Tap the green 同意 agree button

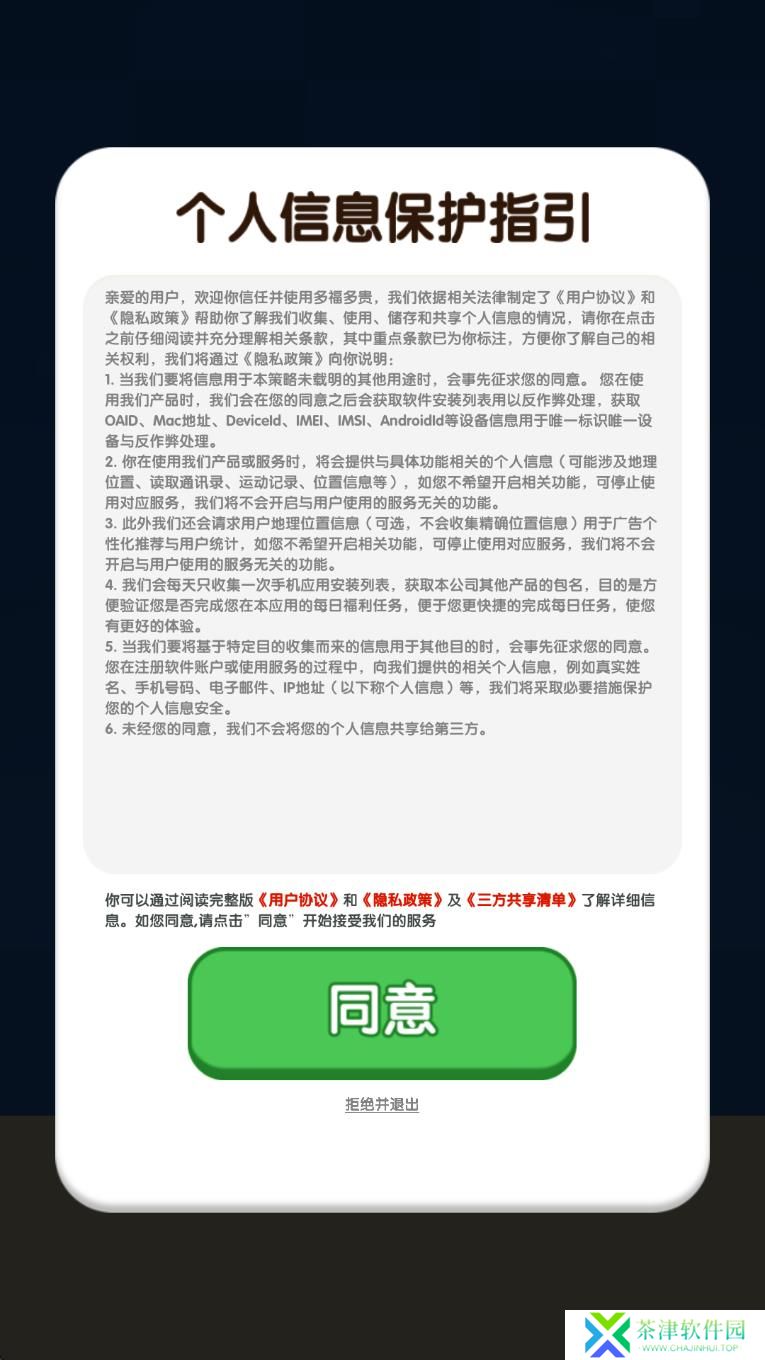pyautogui.click(x=382, y=1011)
